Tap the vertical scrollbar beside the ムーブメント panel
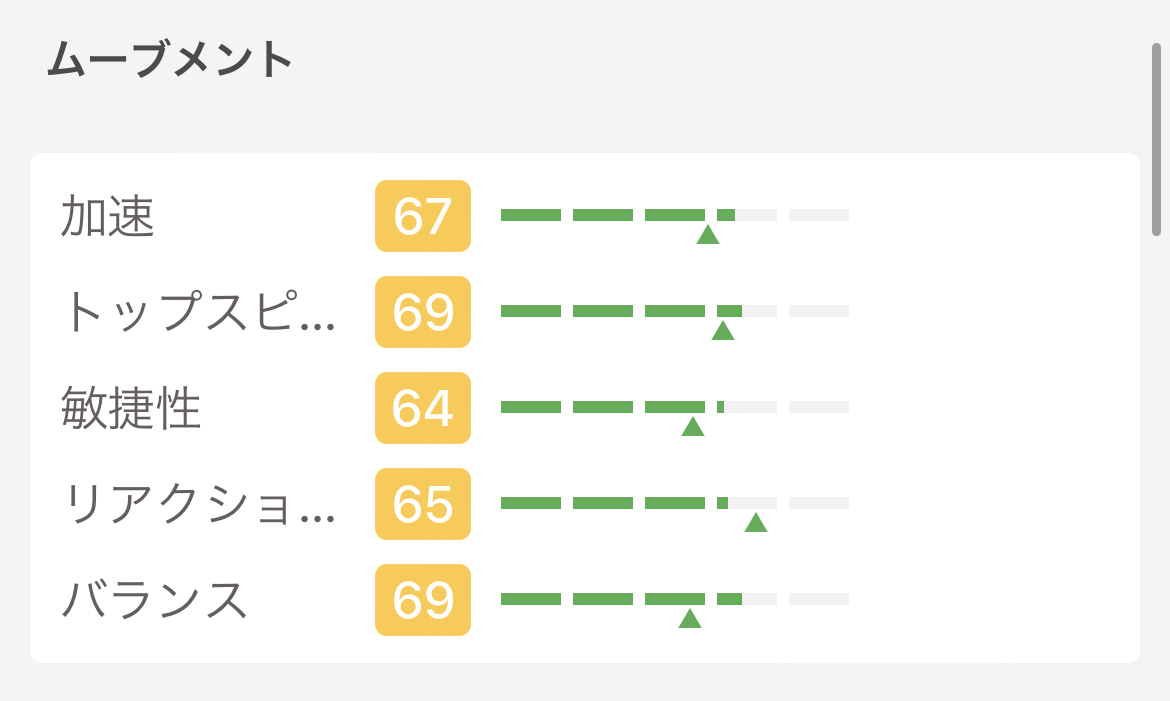1170x701 pixels. pyautogui.click(x=1156, y=140)
